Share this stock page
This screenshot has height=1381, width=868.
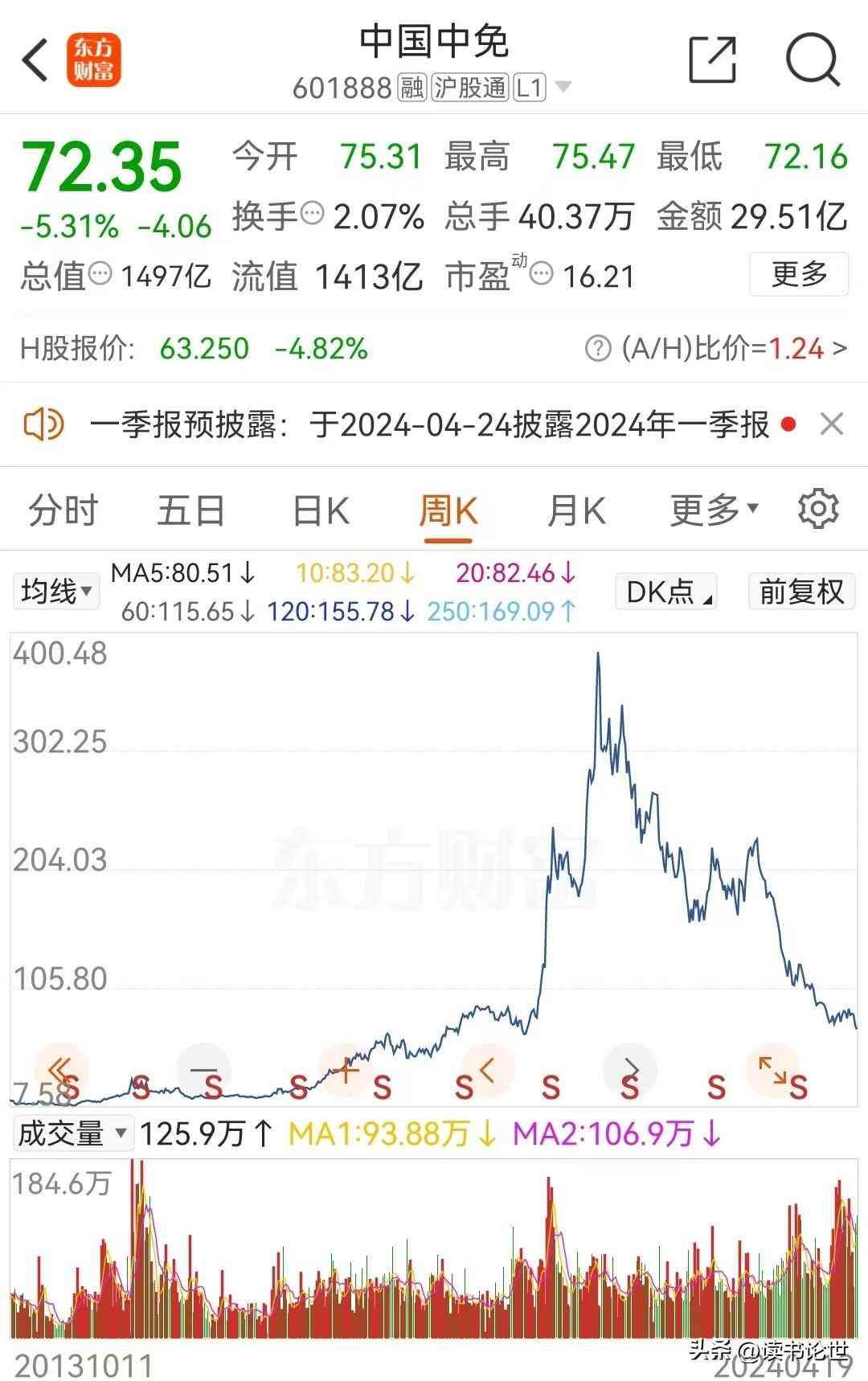click(x=713, y=59)
